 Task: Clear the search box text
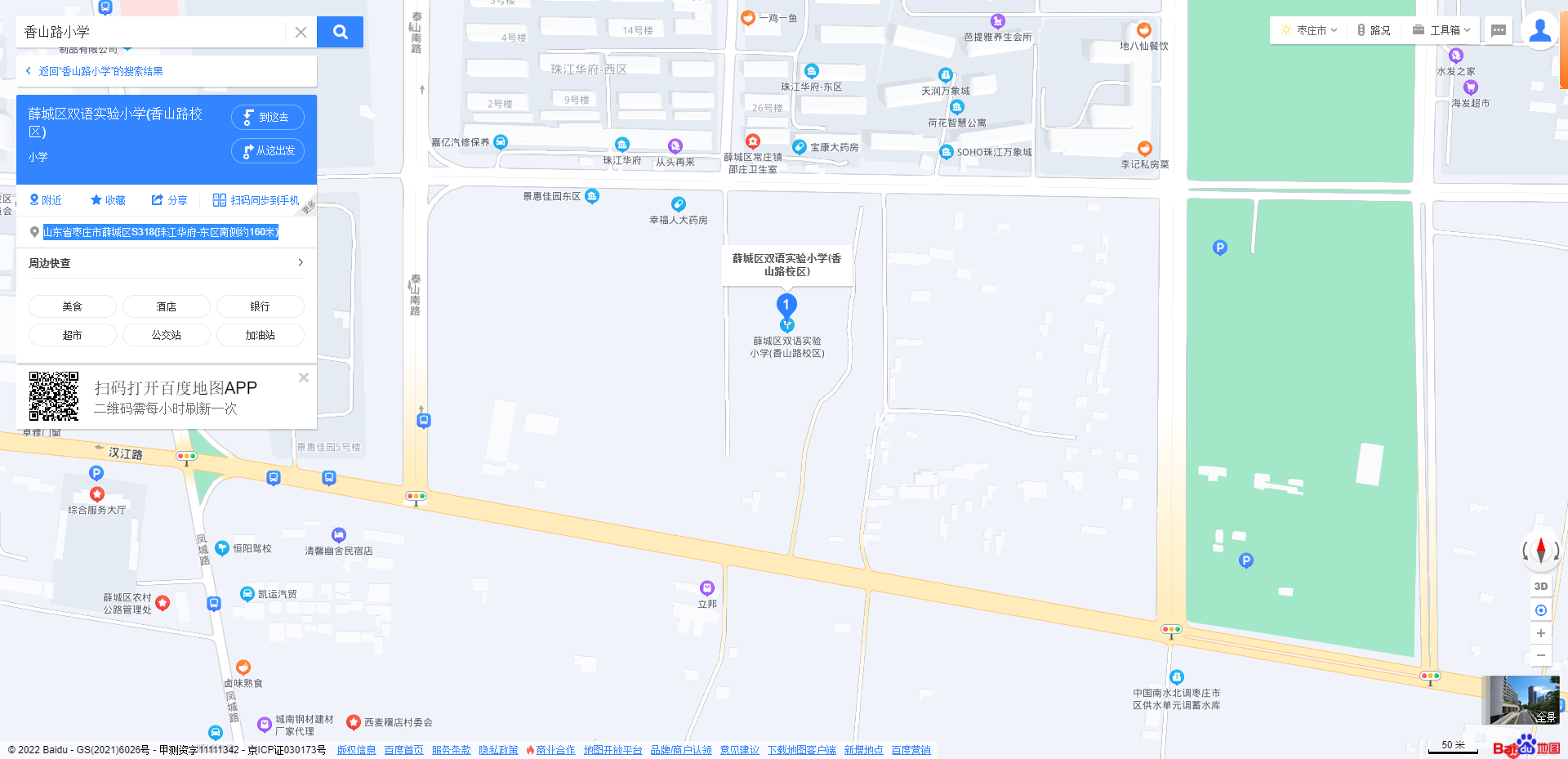pos(301,32)
